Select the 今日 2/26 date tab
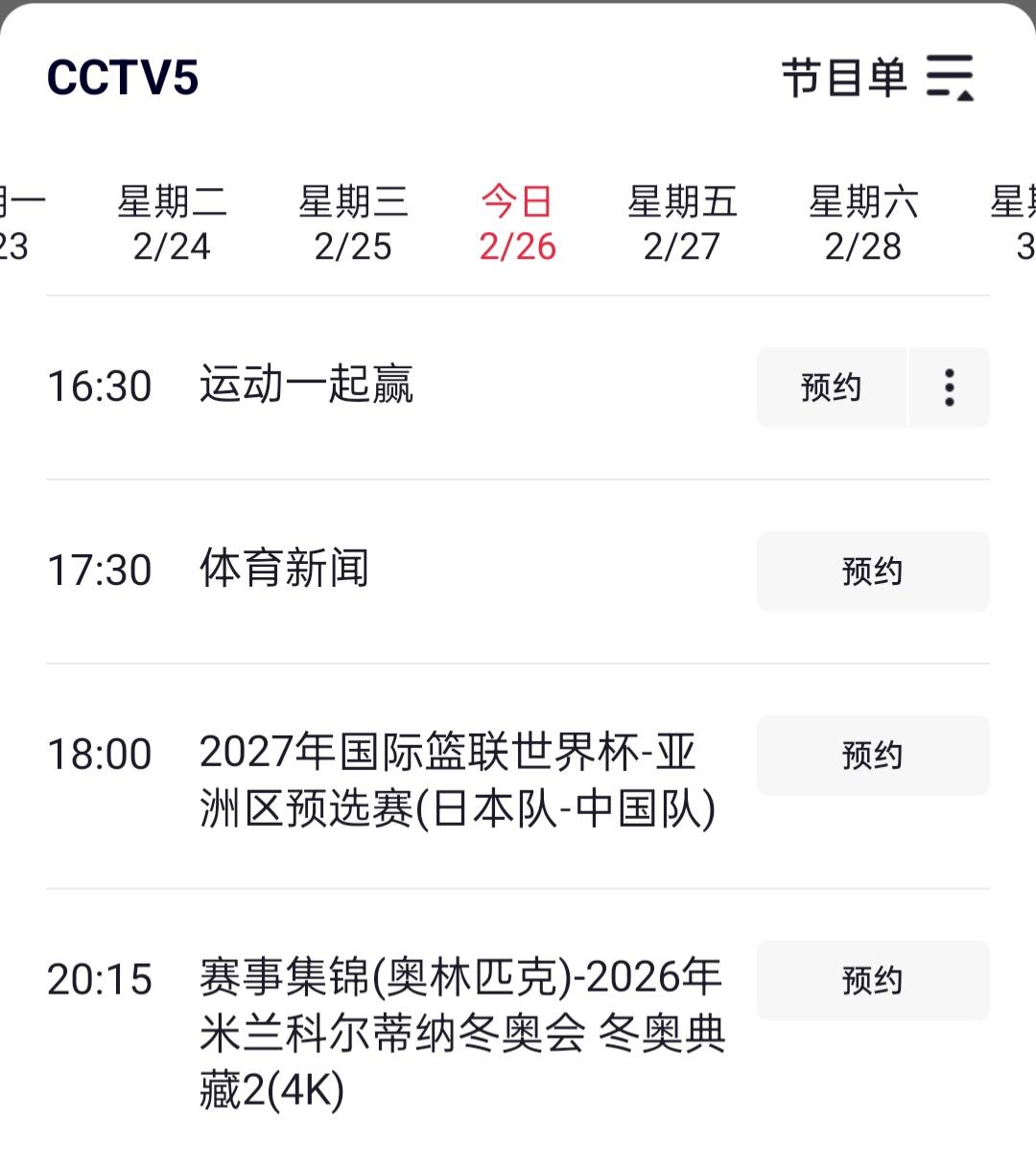Screen dimensions: 1036x1168 point(517,223)
